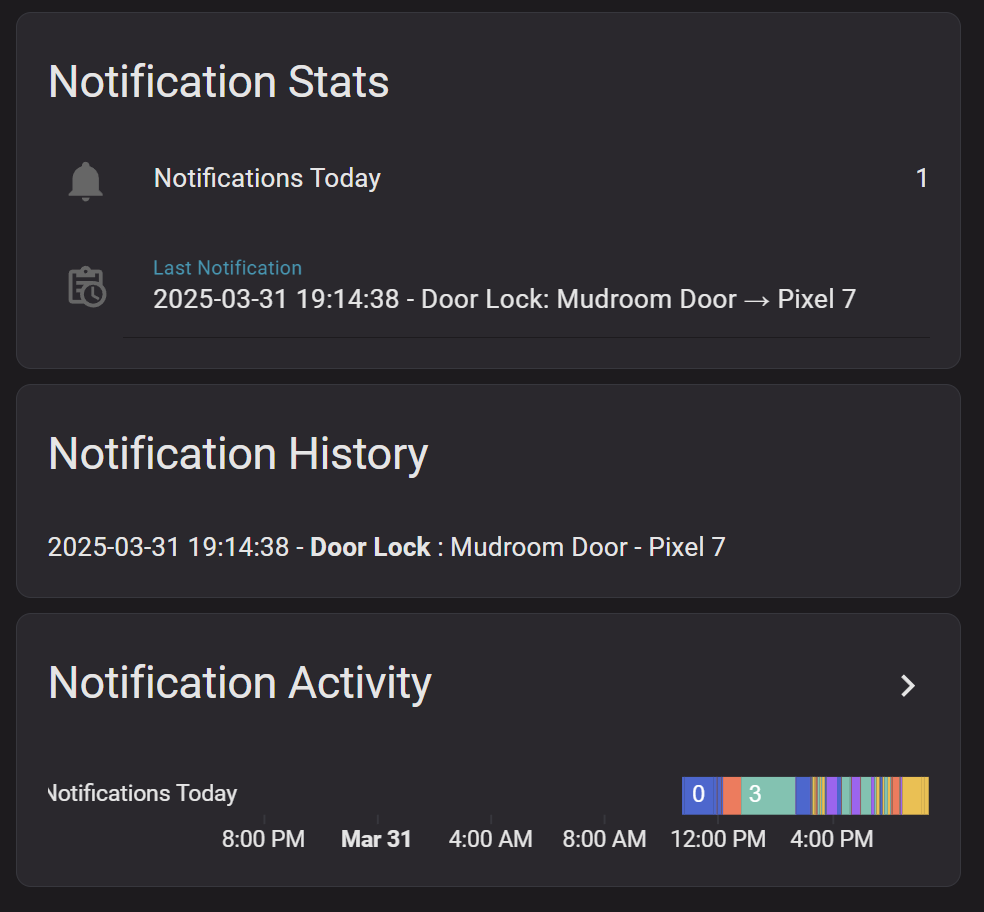Open Notification Activity history via the chevron
Viewport: 984px width, 912px height.
(907, 686)
